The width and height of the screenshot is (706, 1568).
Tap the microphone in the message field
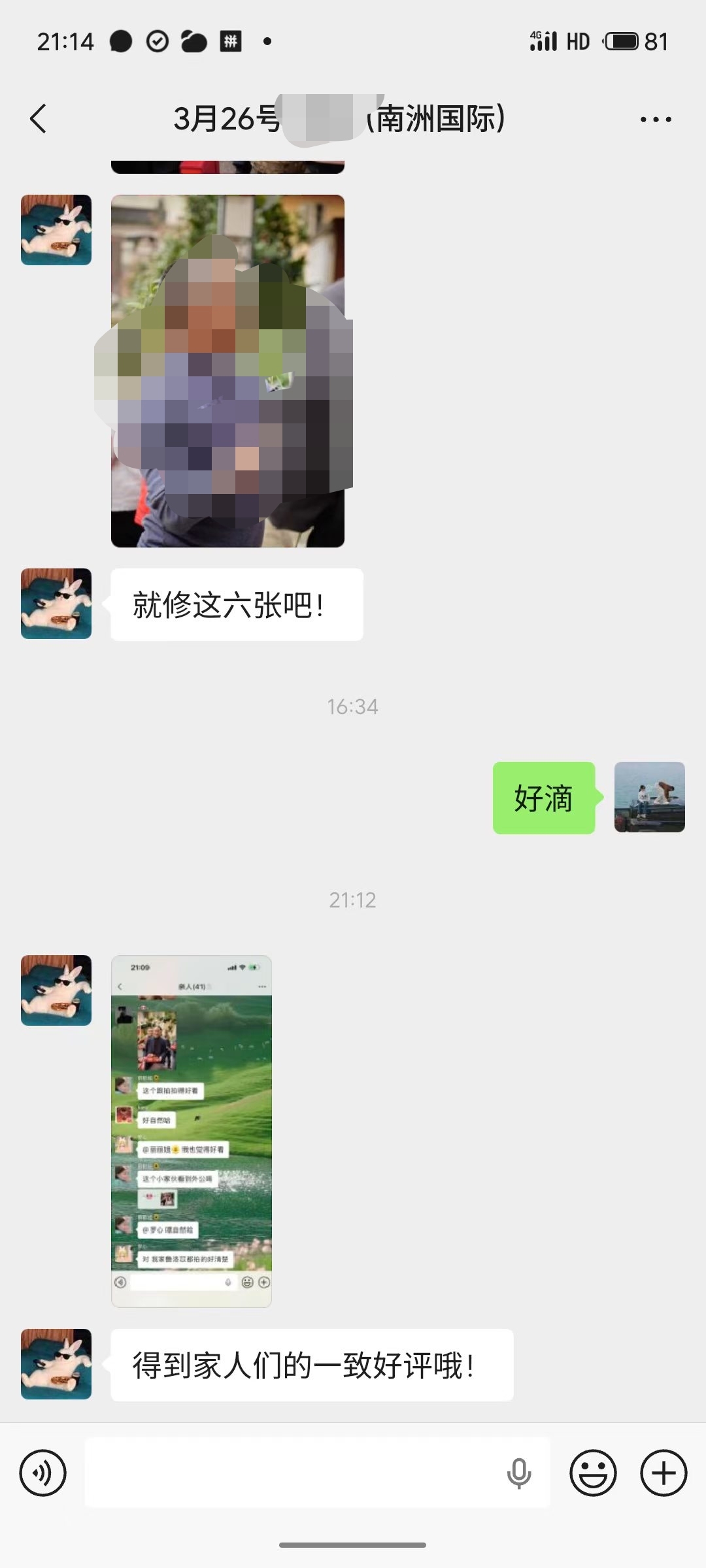point(519,1473)
